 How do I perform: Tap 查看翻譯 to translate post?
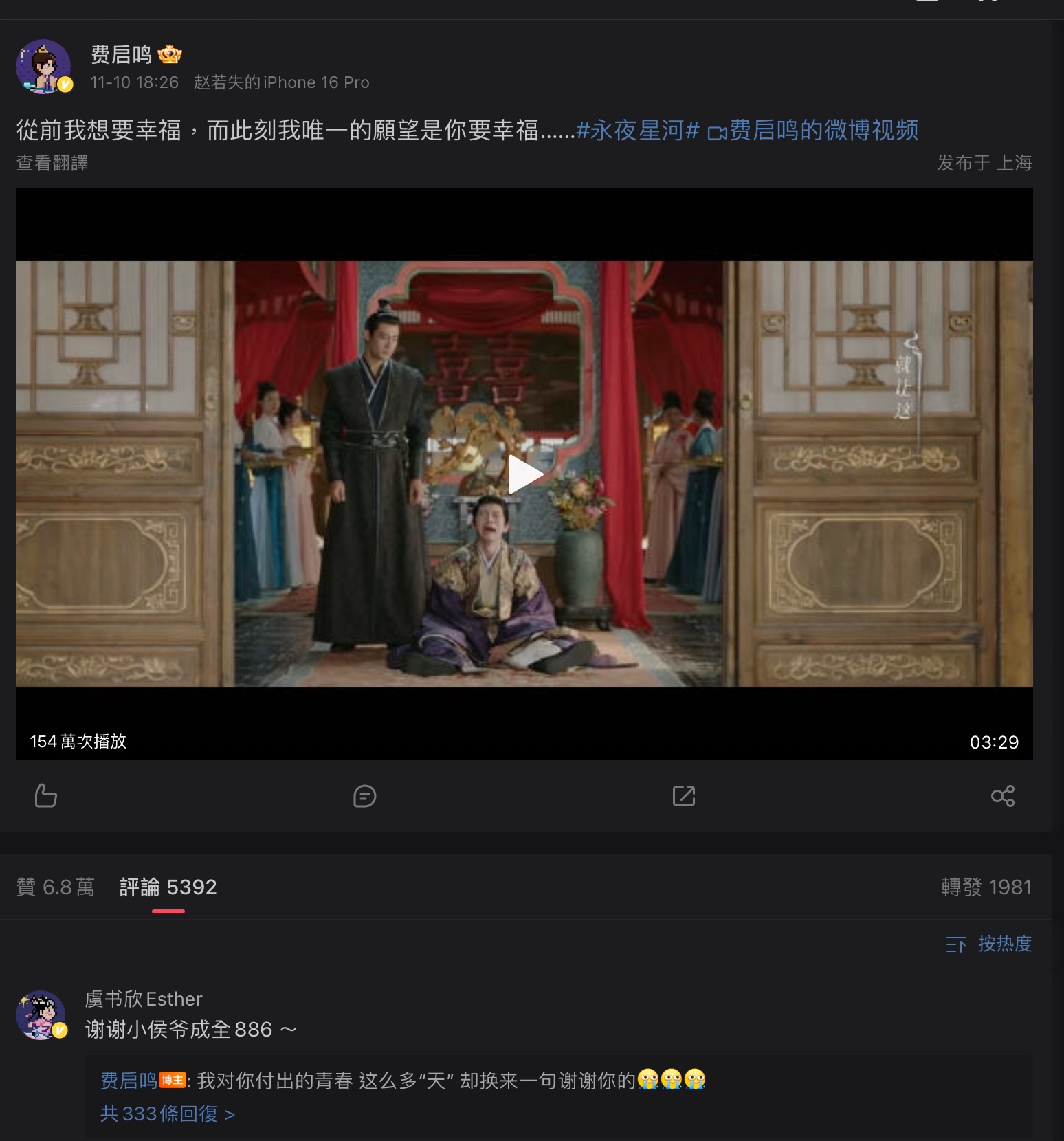[52, 163]
